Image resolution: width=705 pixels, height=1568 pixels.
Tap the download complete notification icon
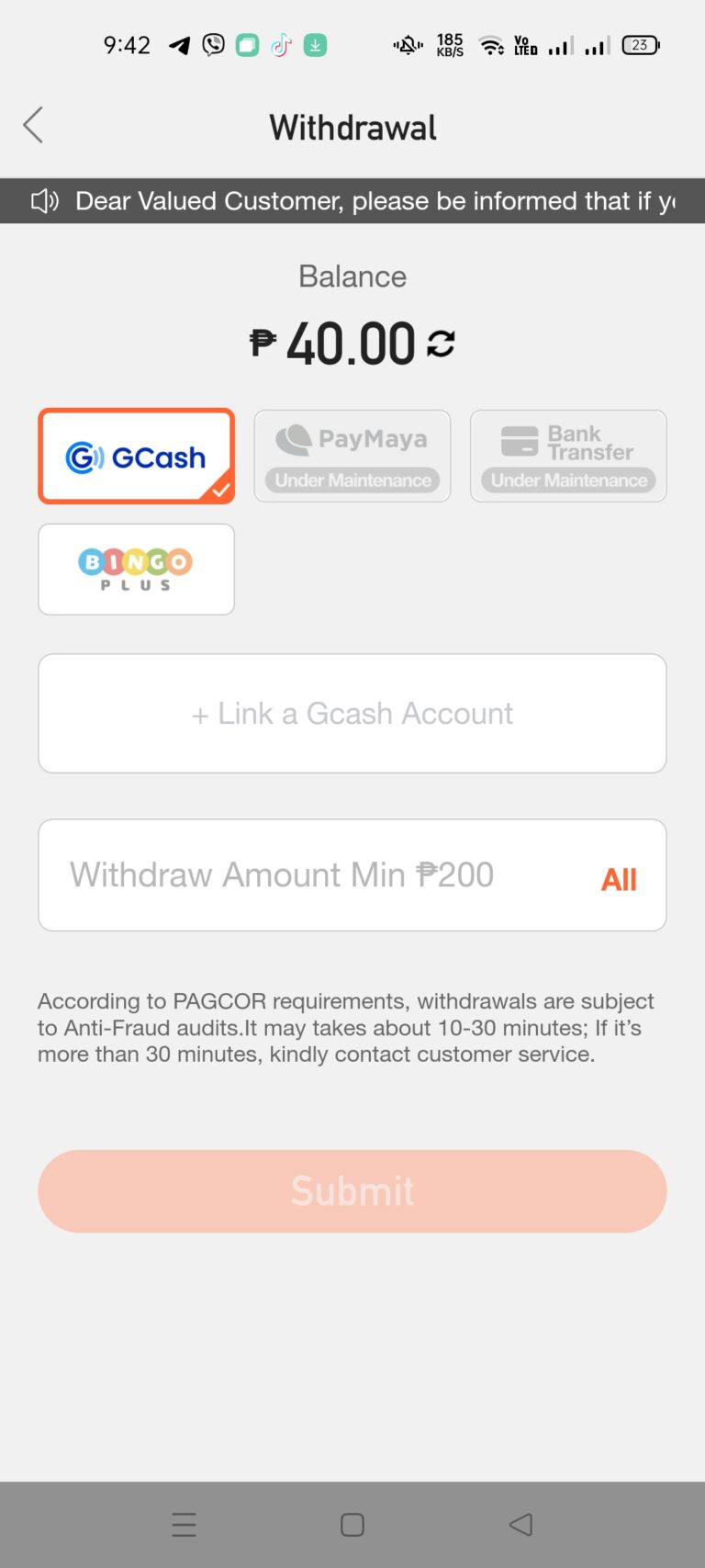coord(315,45)
